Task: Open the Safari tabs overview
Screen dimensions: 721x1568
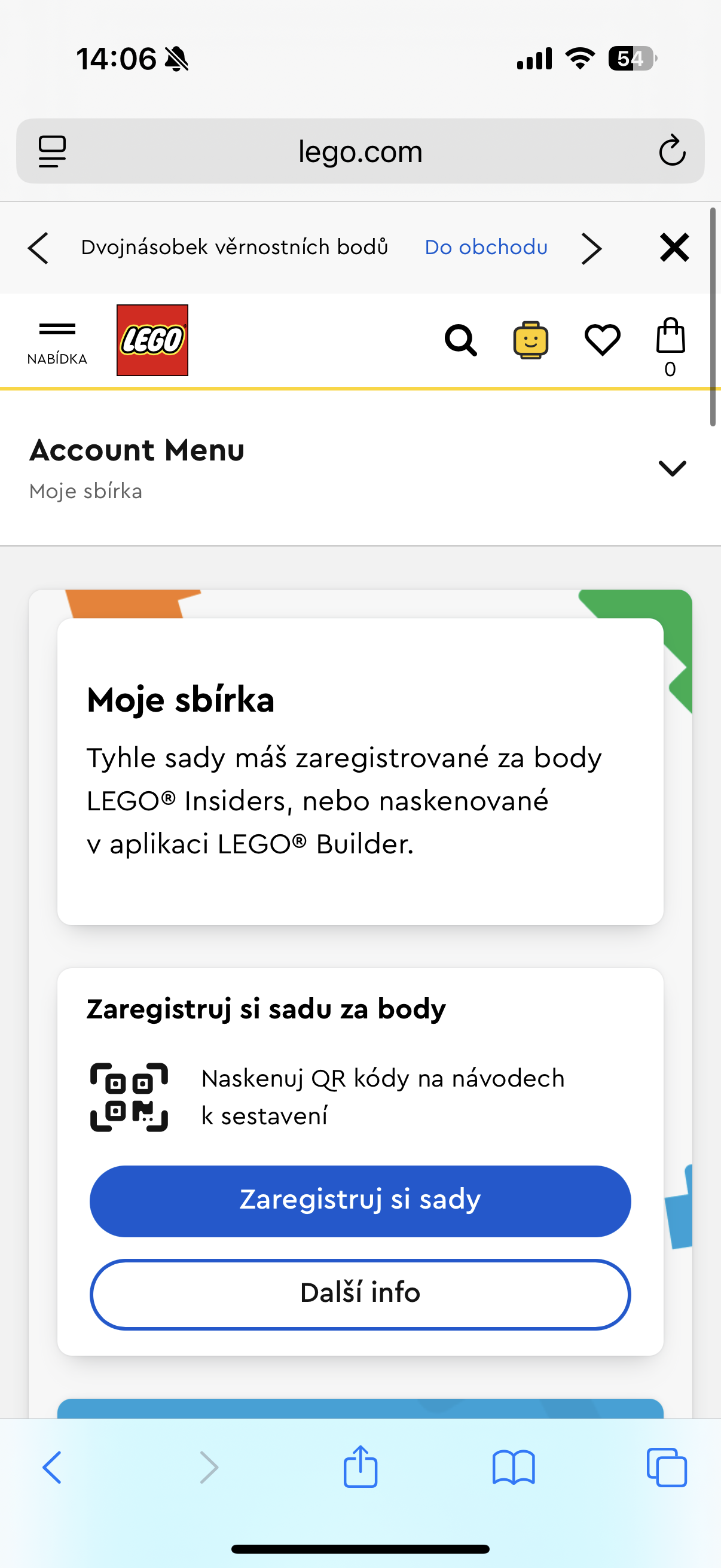Action: tap(666, 1467)
